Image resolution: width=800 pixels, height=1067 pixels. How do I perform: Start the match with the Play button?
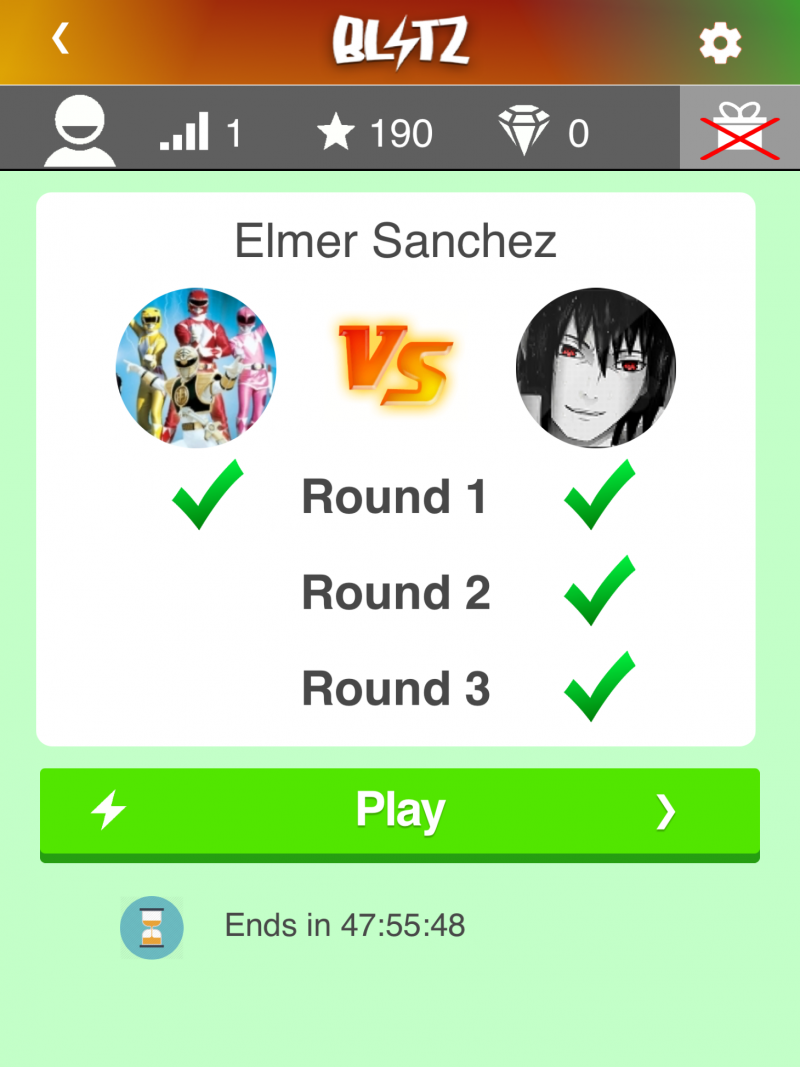coord(400,811)
